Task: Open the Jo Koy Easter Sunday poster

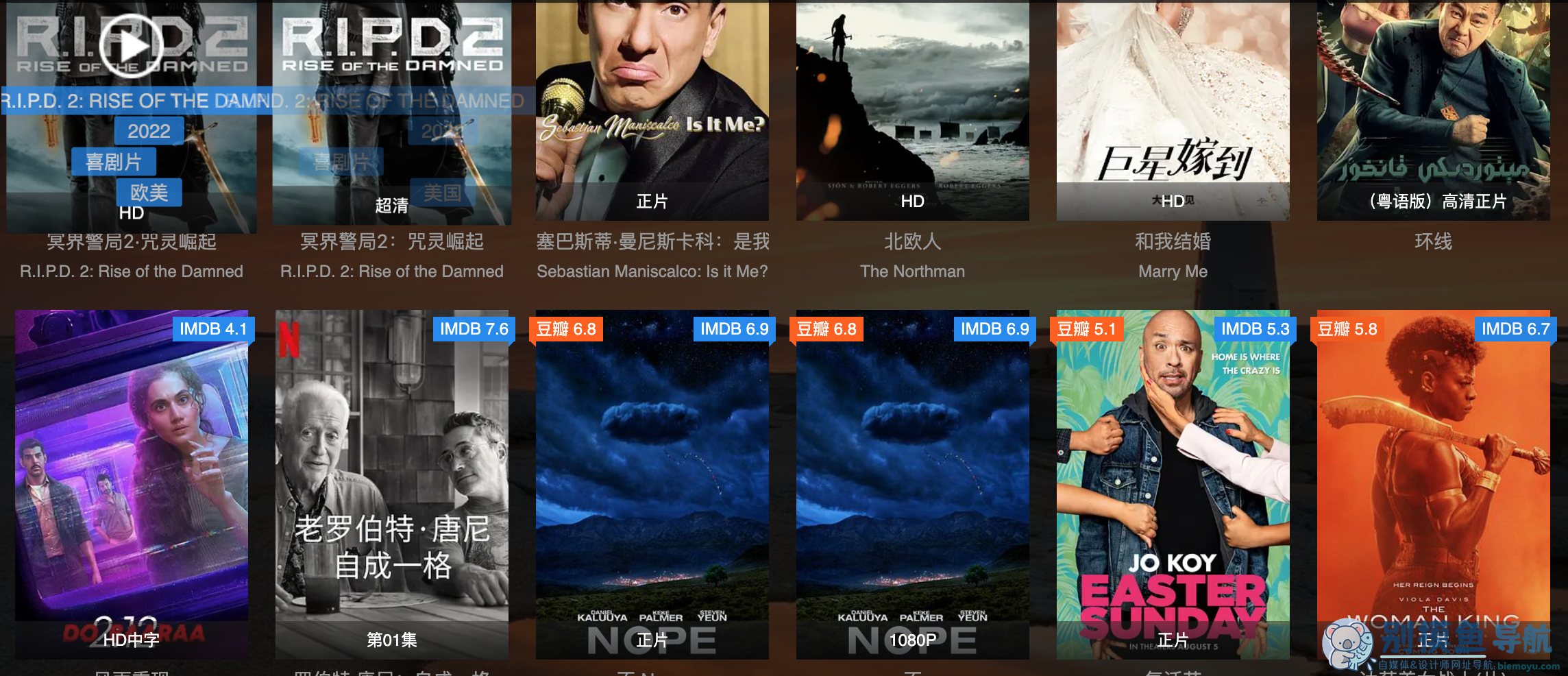Action: tap(1173, 480)
